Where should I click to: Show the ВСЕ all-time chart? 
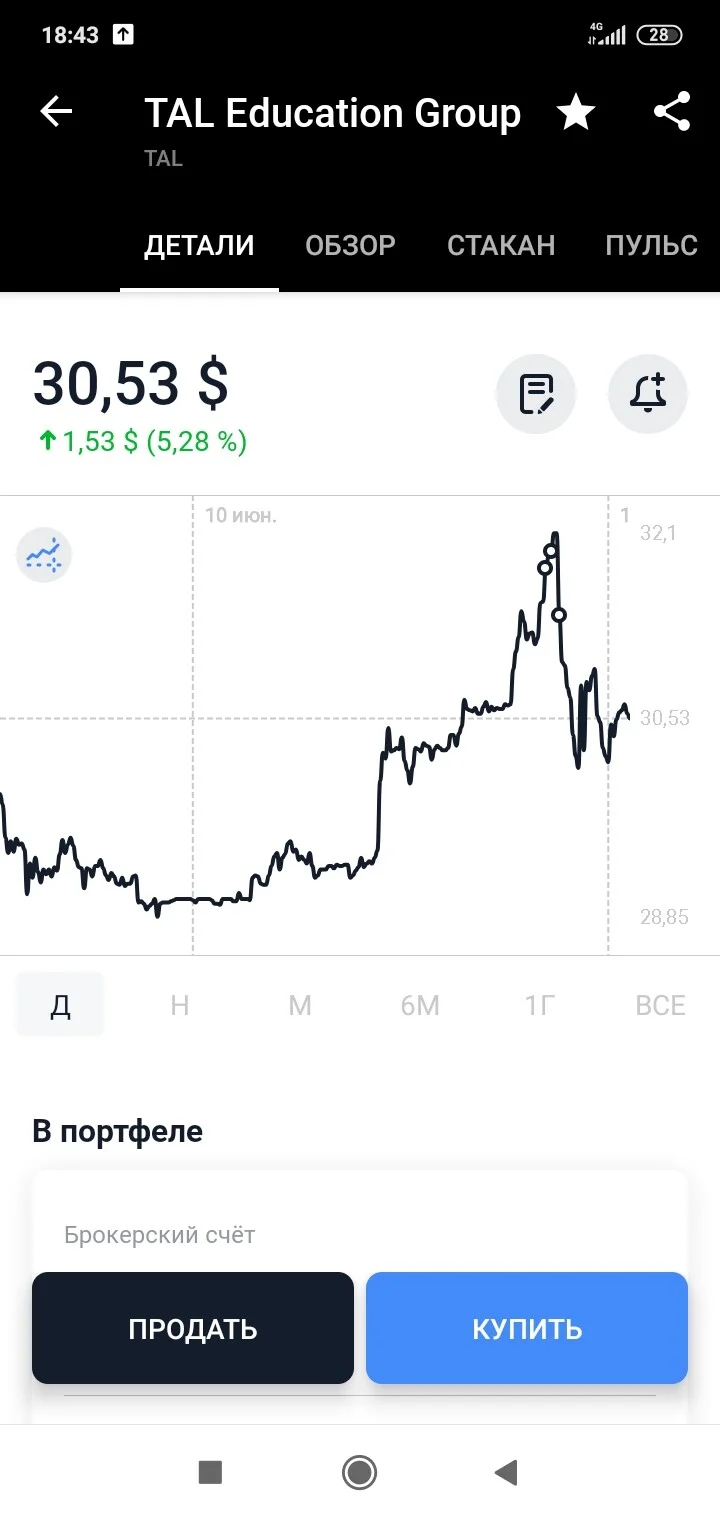tap(660, 1004)
